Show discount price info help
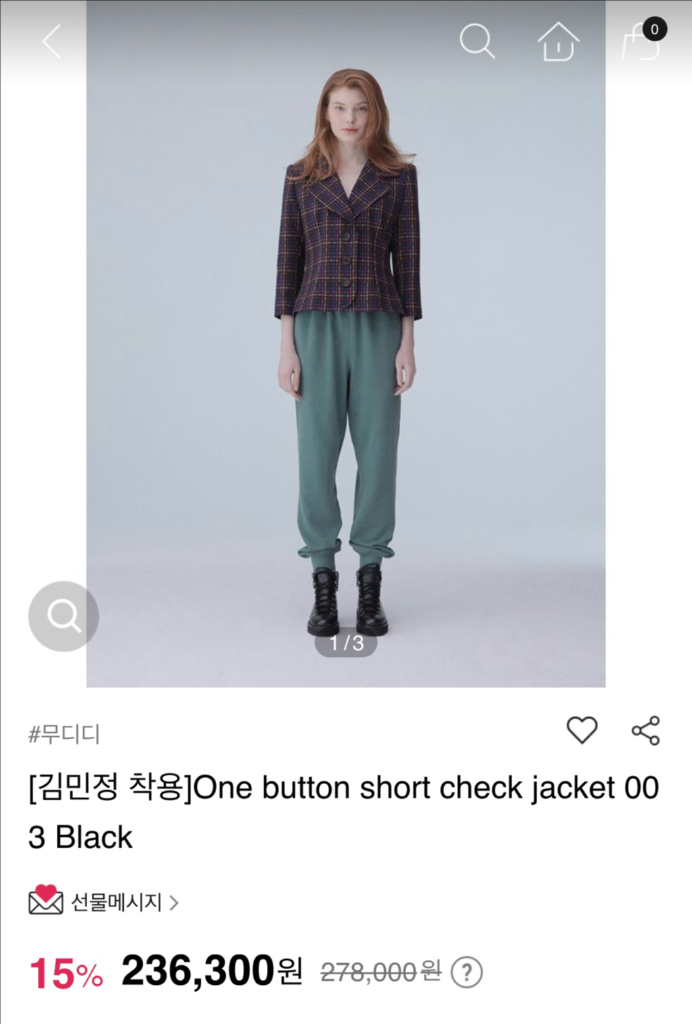Image resolution: width=692 pixels, height=1024 pixels. click(467, 971)
